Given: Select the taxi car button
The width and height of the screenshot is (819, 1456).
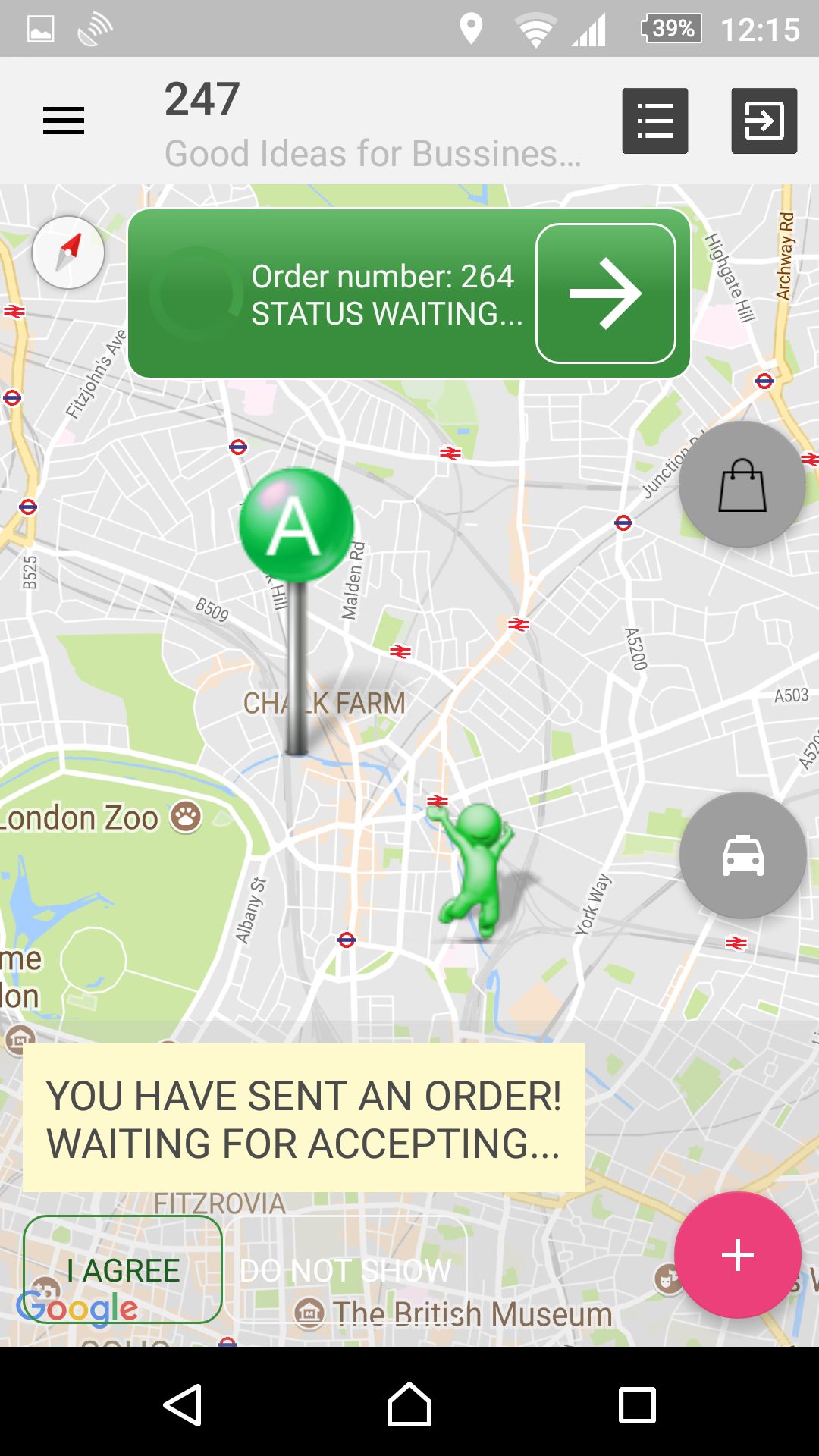Looking at the screenshot, I should (742, 855).
